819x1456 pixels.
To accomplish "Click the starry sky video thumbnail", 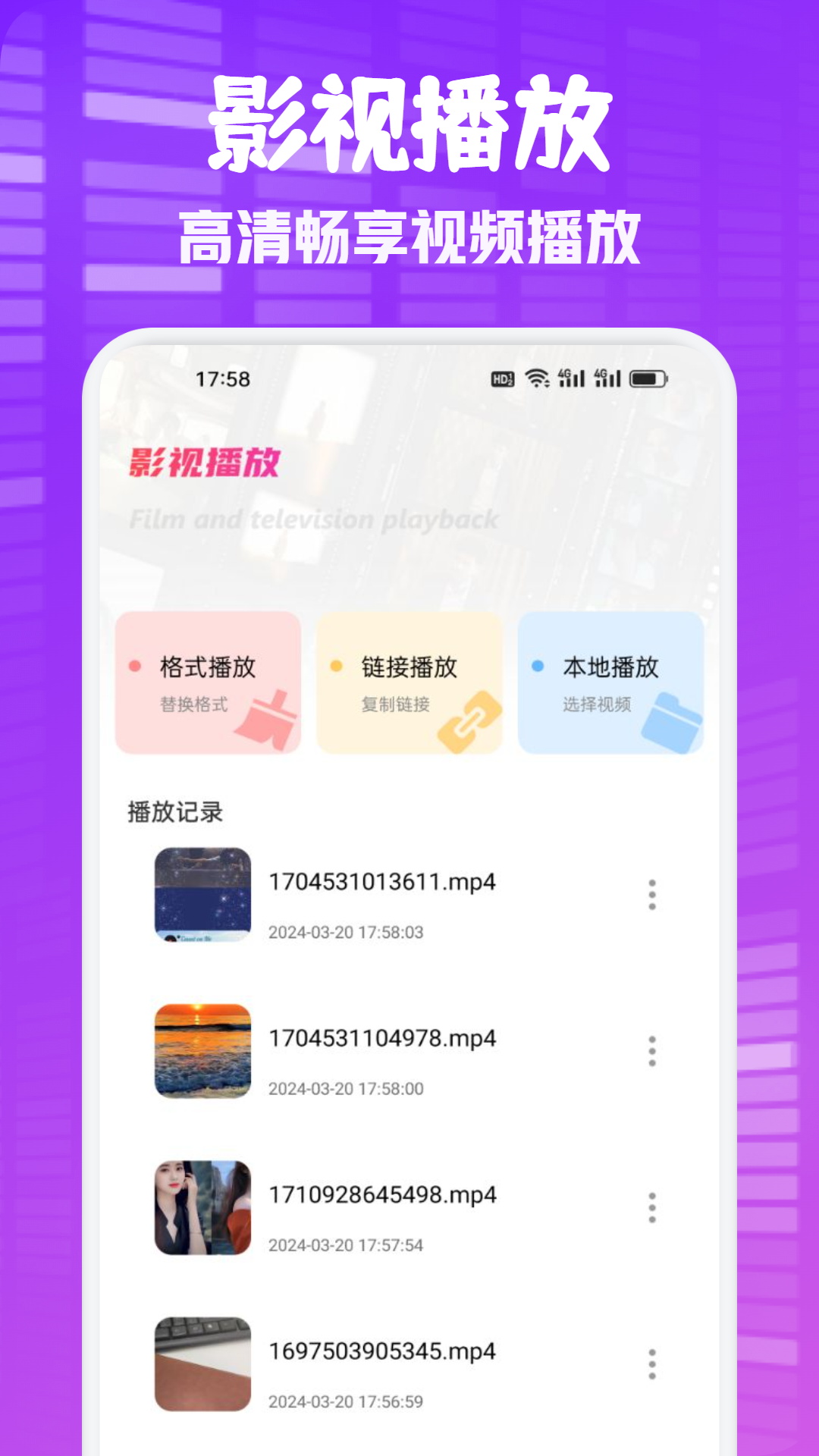I will click(x=202, y=896).
